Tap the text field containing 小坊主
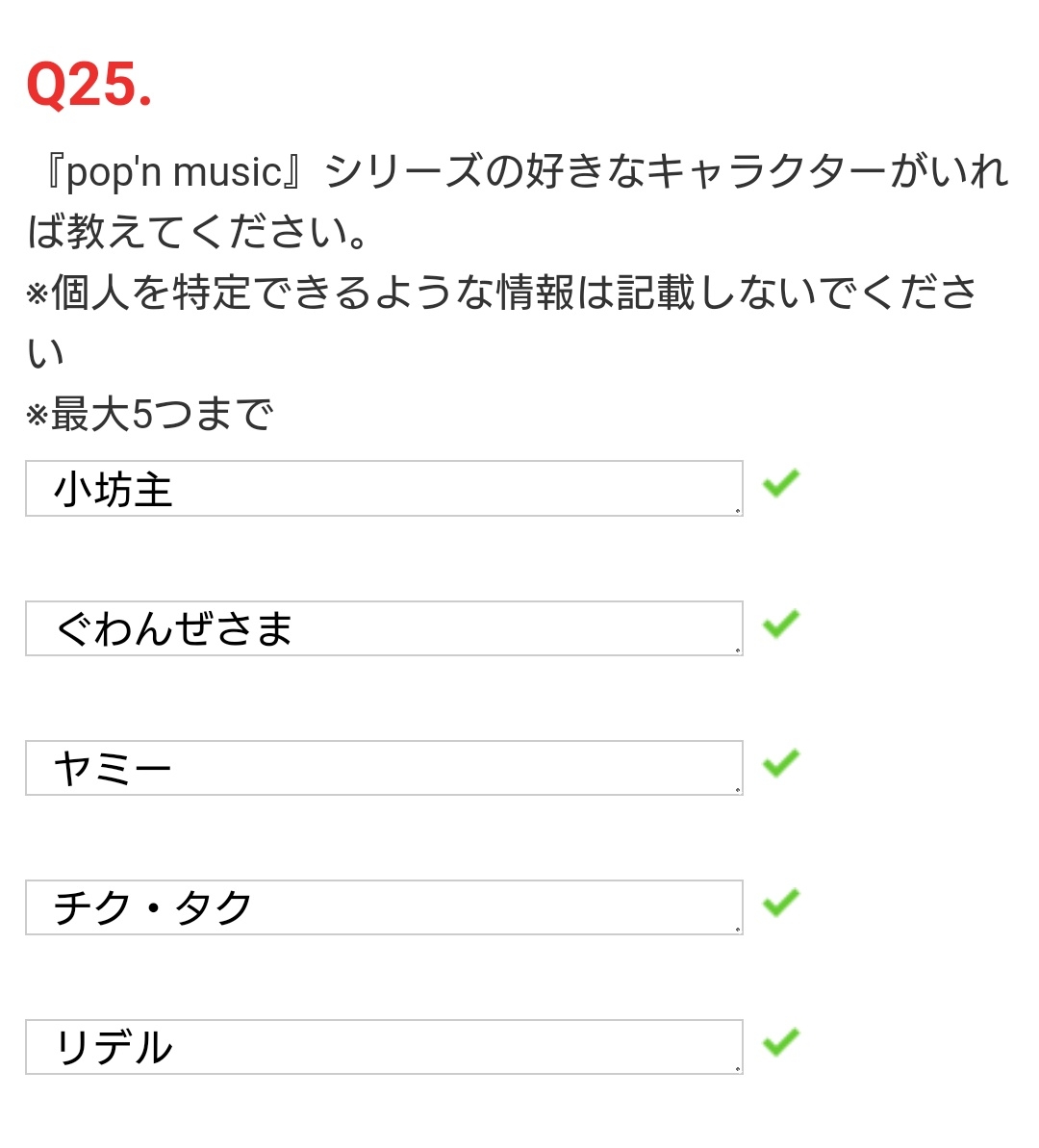The width and height of the screenshot is (1039, 1148). [383, 489]
